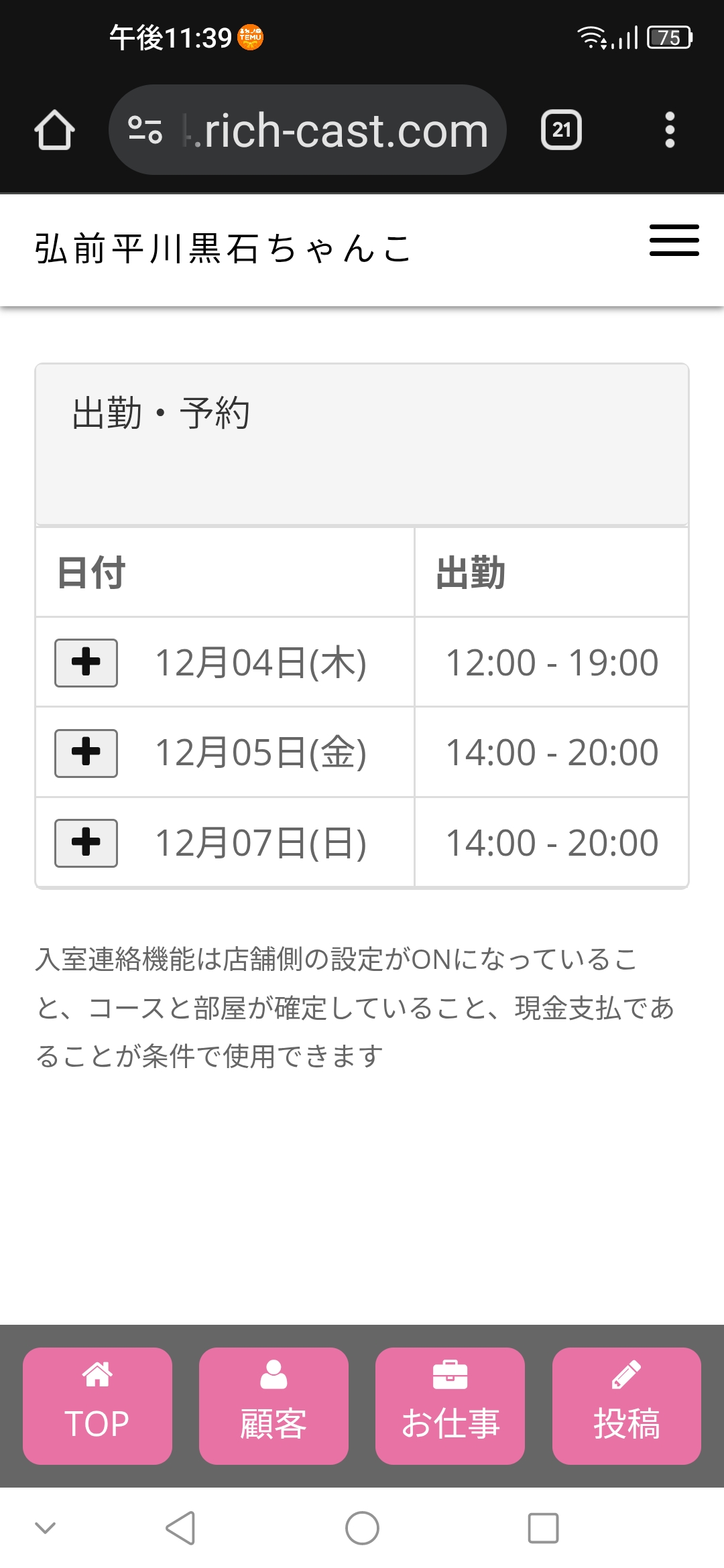Go to the TOP page
This screenshot has width=724, height=1568.
click(97, 1406)
